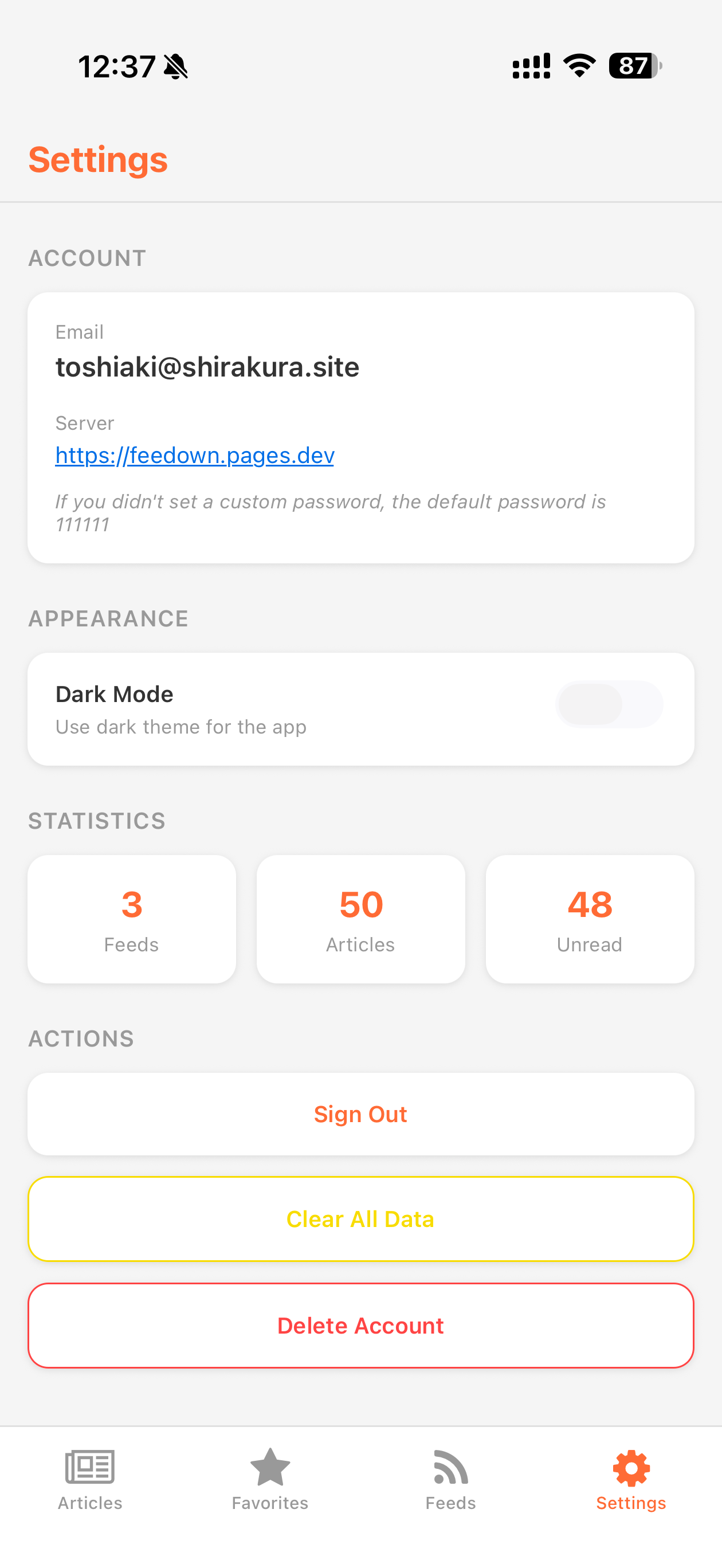Toggle the Dark Mode switch
Viewport: 722px width, 1568px height.
pos(608,704)
